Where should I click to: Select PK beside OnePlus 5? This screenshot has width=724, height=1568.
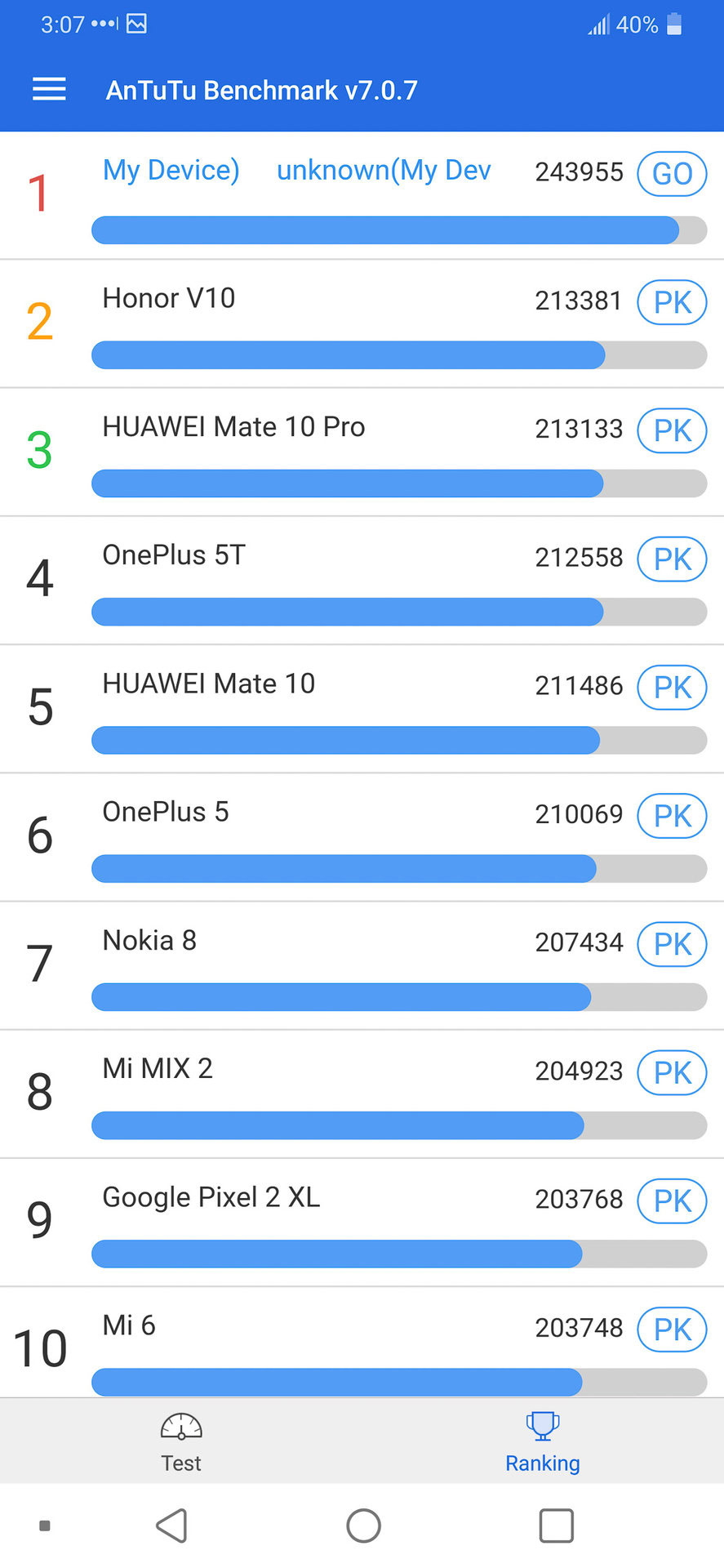[672, 816]
